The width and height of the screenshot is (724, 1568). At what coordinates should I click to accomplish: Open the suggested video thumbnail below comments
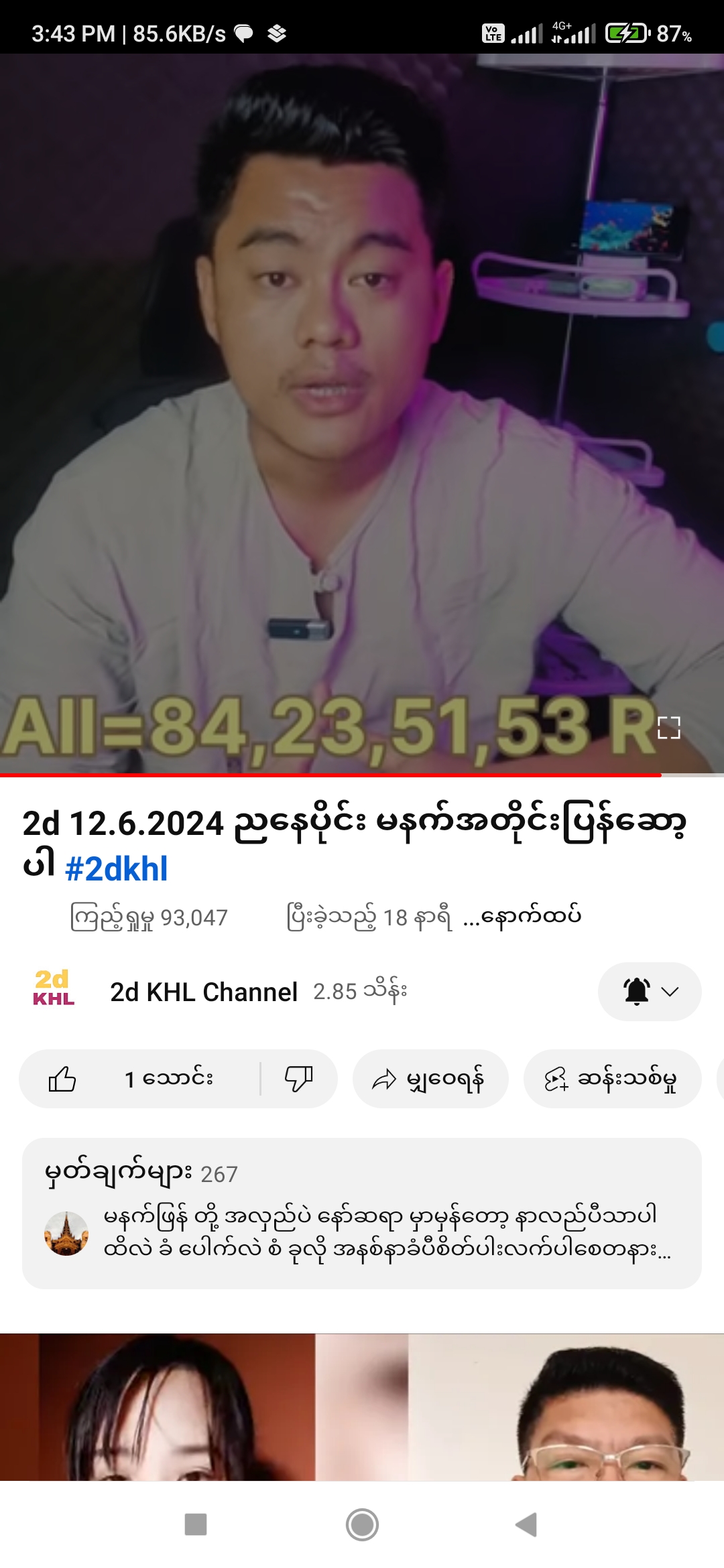[362, 1406]
